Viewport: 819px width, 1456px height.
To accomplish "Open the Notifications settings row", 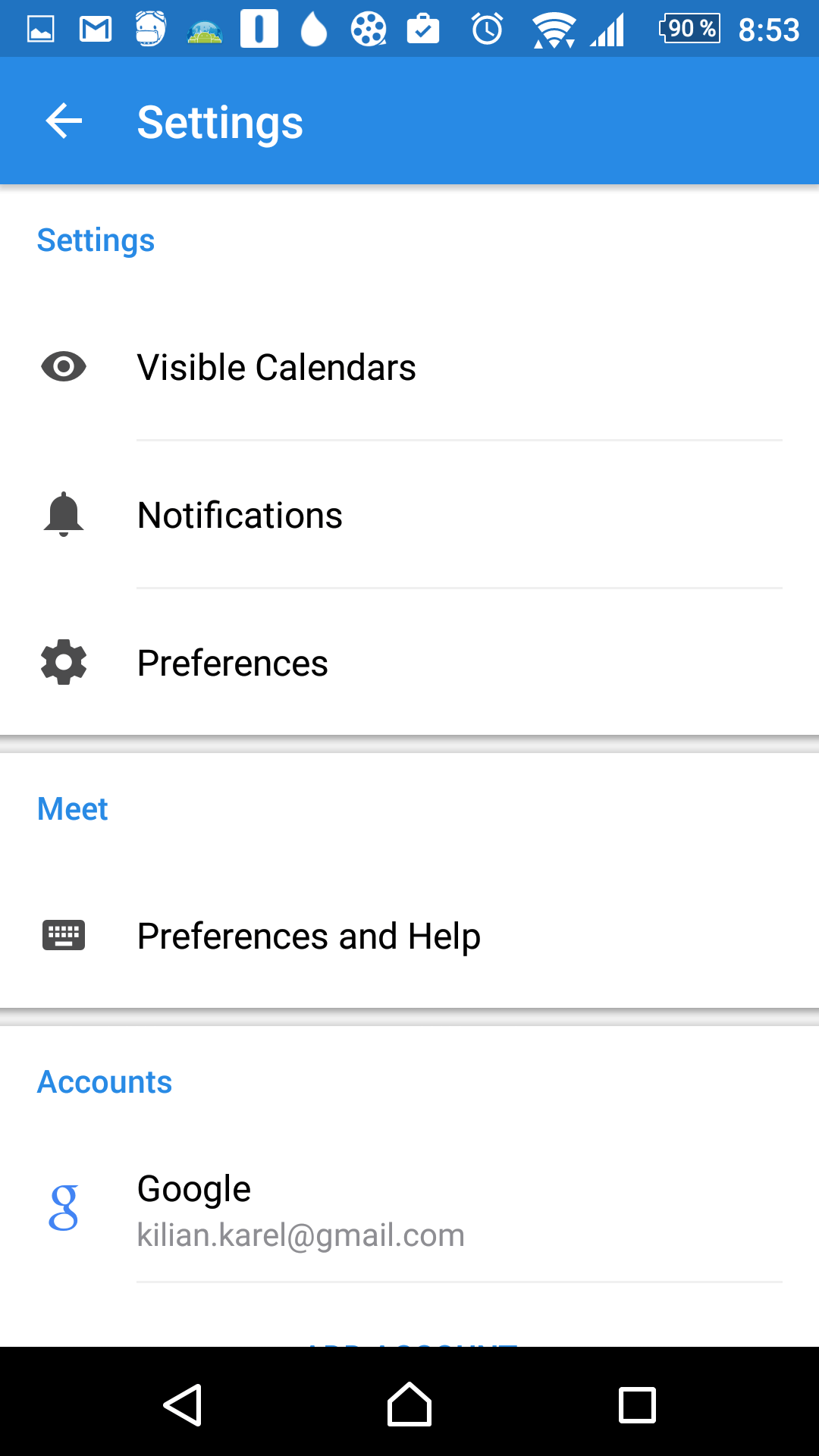I will tap(409, 515).
